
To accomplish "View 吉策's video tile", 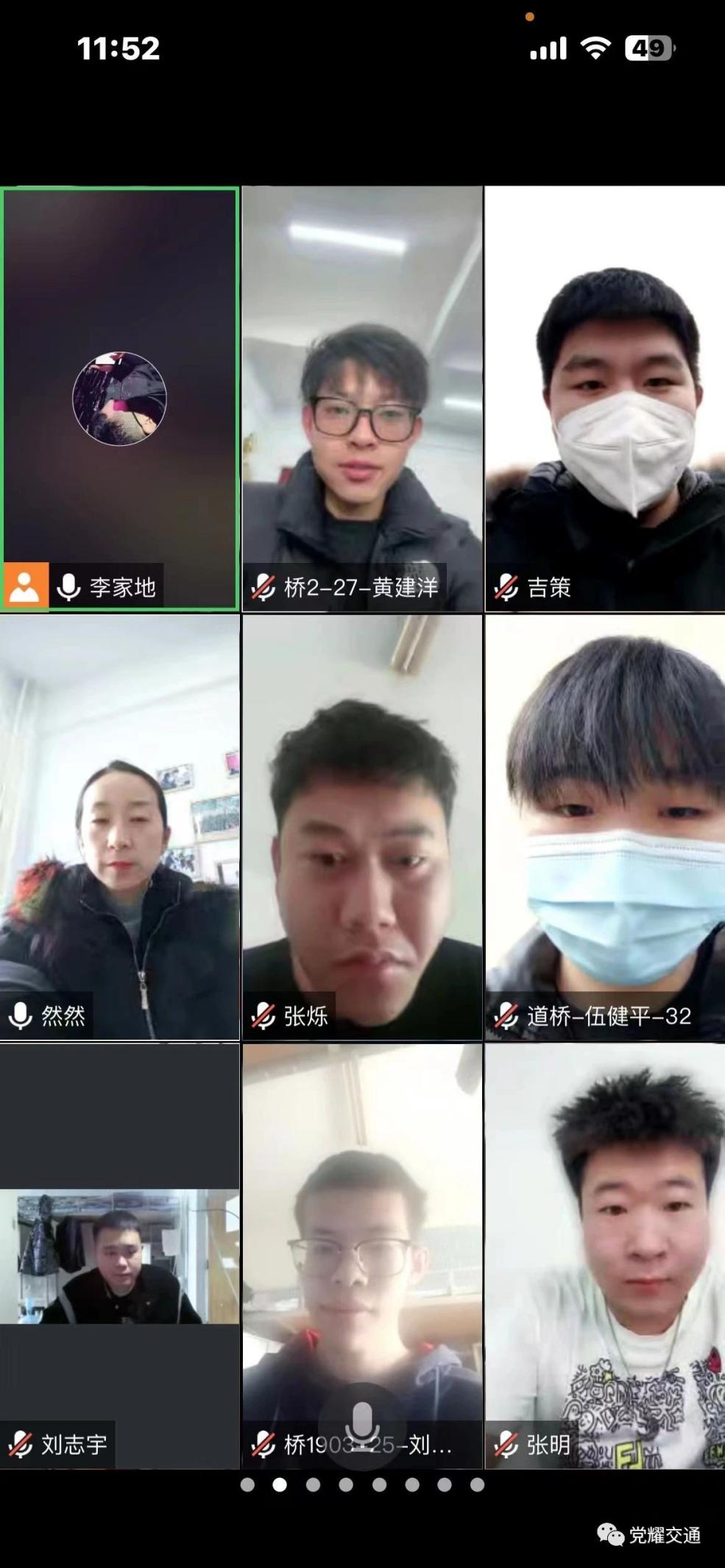I will 604,398.
